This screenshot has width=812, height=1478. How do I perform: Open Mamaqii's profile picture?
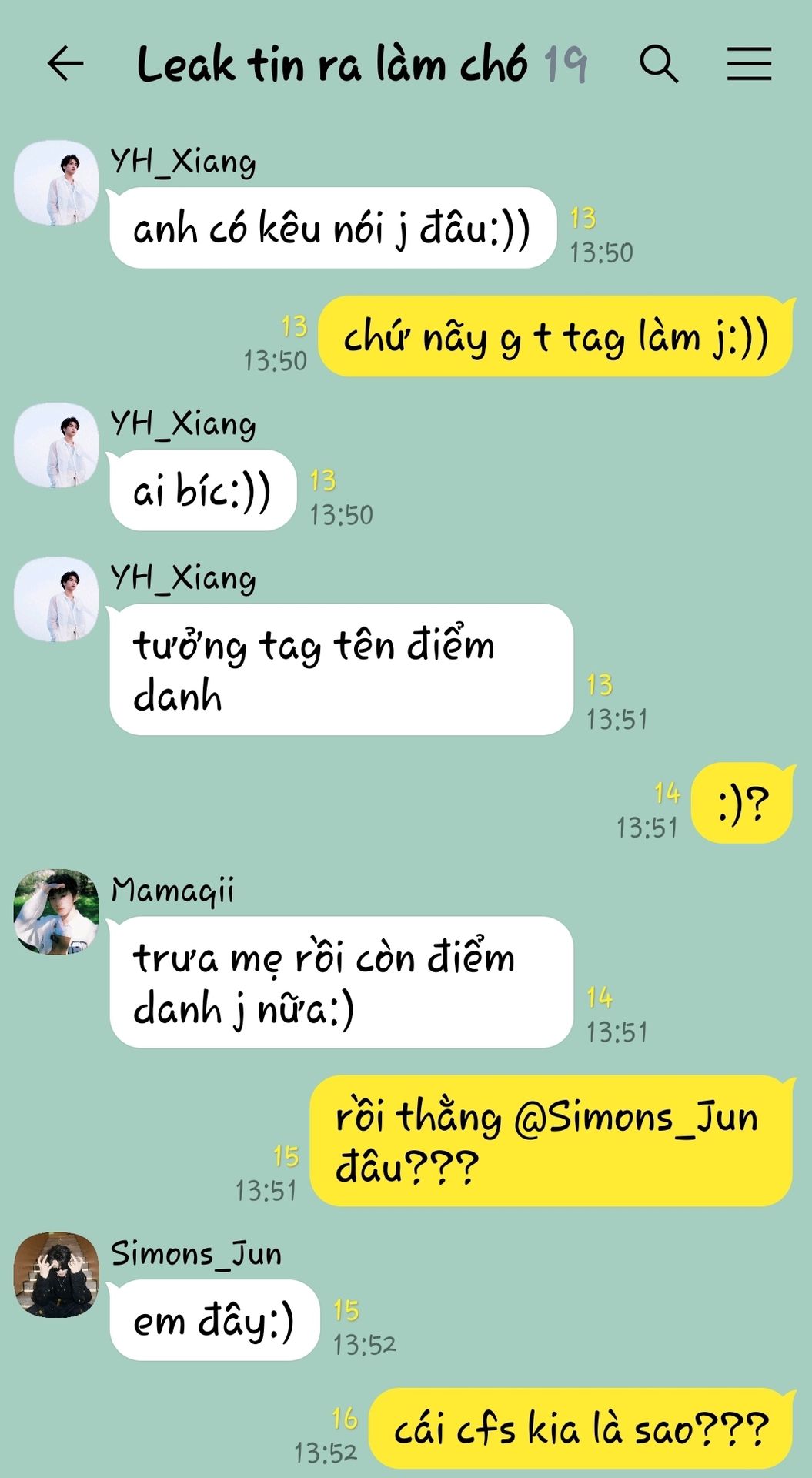coord(56,911)
